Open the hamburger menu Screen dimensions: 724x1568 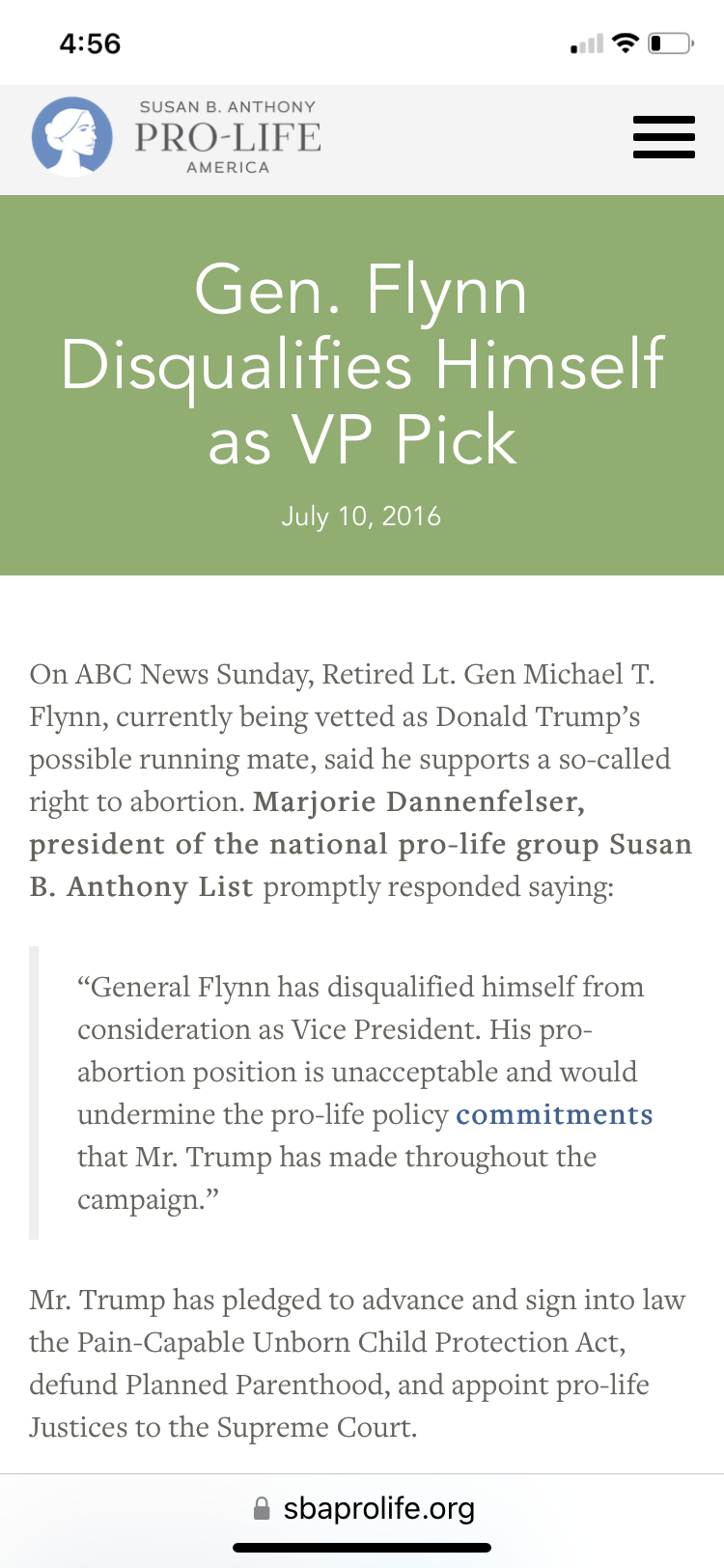[x=663, y=137]
